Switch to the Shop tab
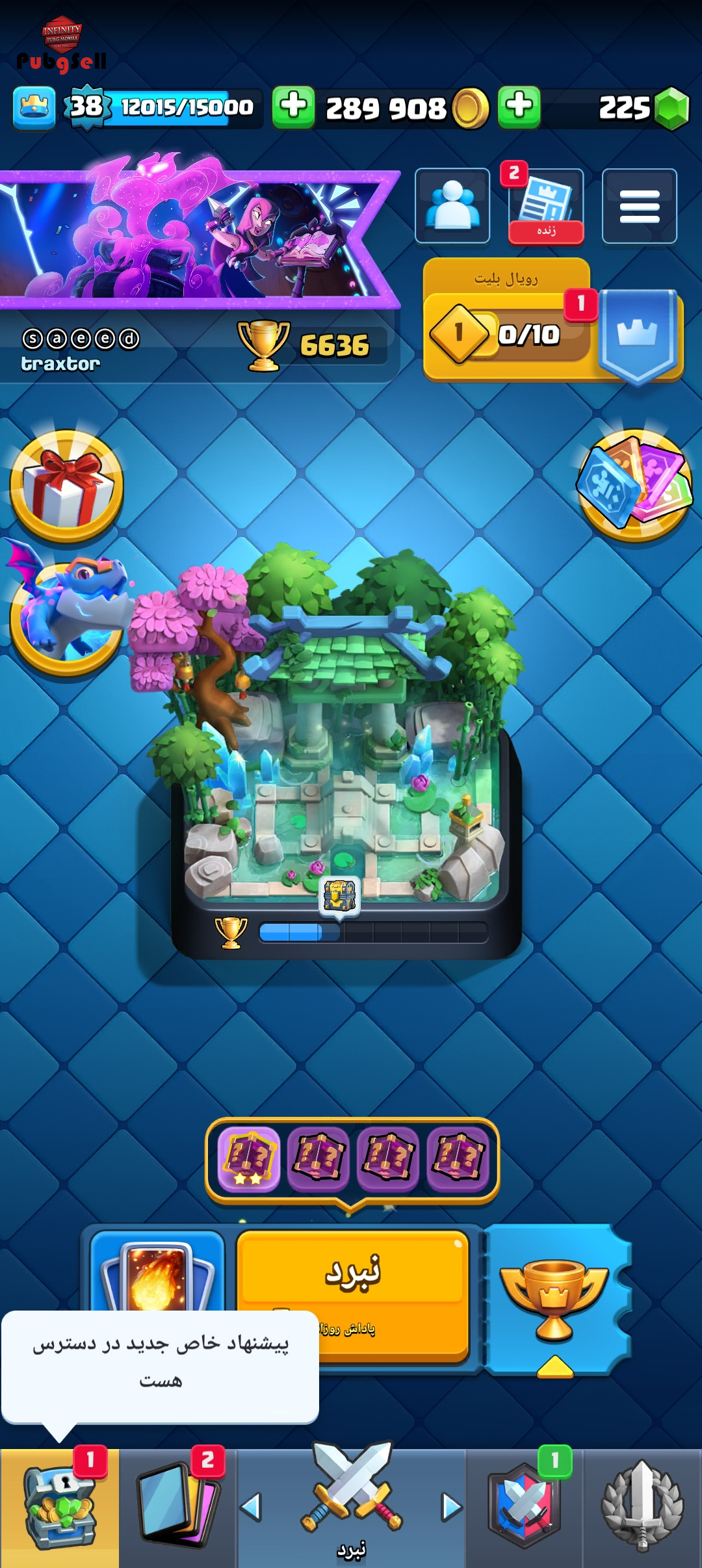Viewport: 702px width, 1568px height. pyautogui.click(x=60, y=1508)
